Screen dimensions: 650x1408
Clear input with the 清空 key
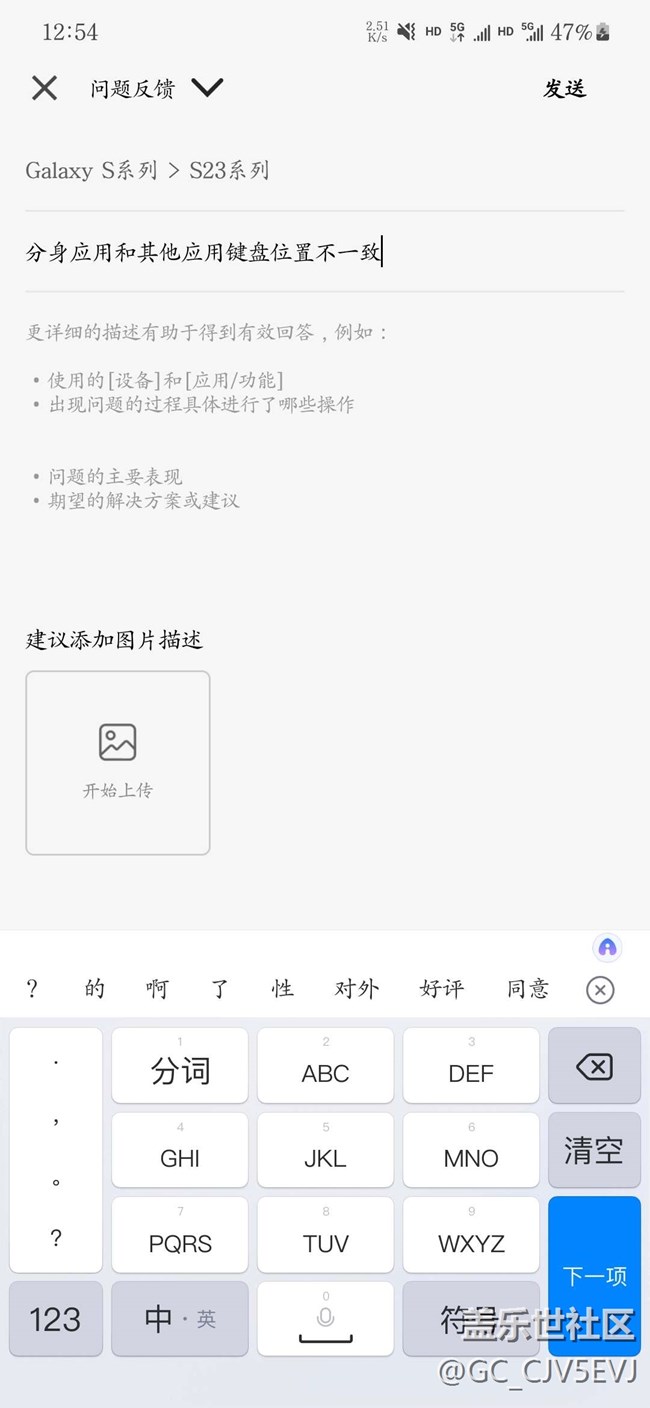(594, 1150)
